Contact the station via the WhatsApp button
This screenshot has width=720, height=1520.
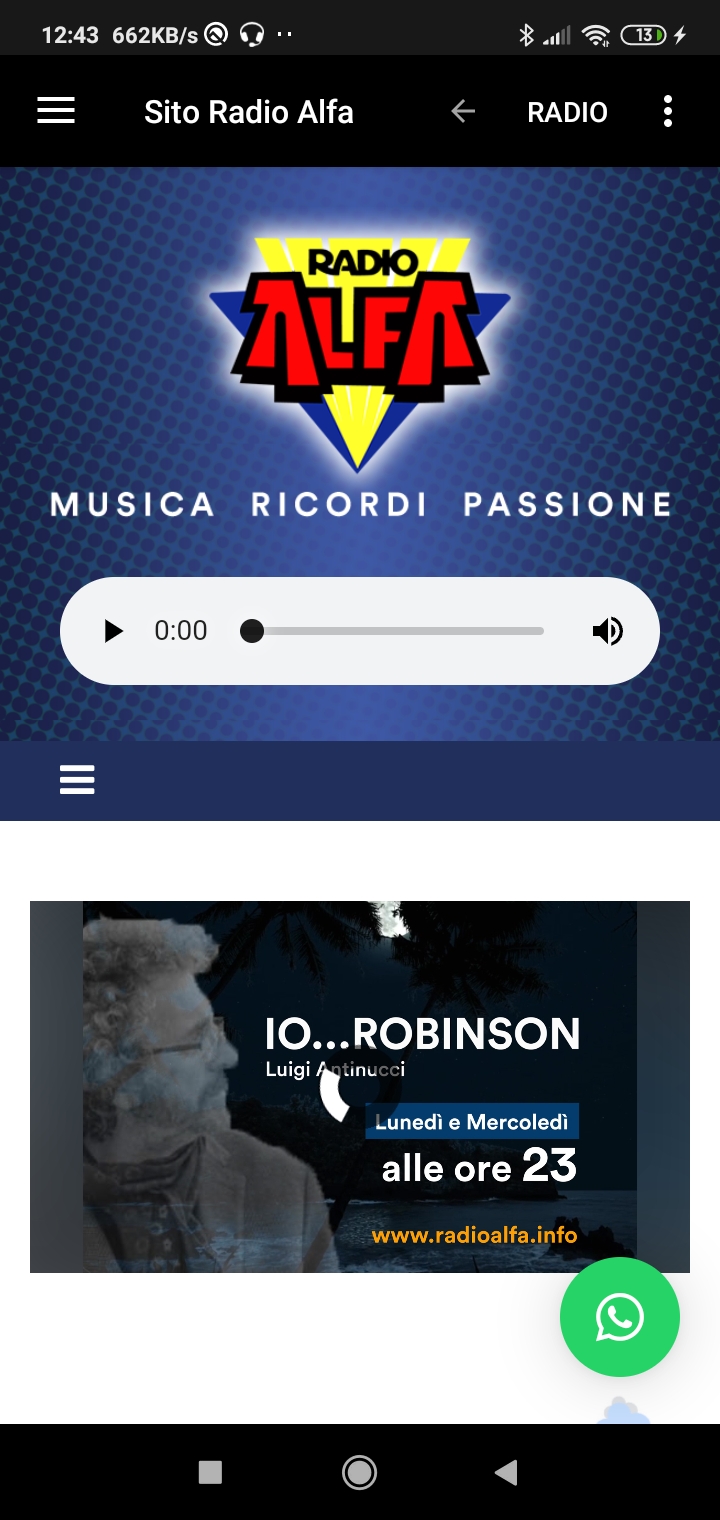click(620, 1317)
